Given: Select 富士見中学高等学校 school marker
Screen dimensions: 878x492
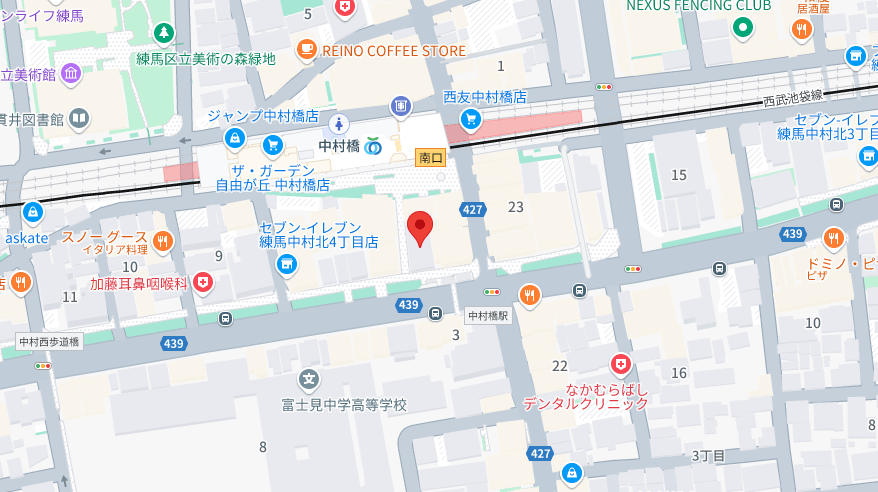Looking at the screenshot, I should click(x=309, y=380).
